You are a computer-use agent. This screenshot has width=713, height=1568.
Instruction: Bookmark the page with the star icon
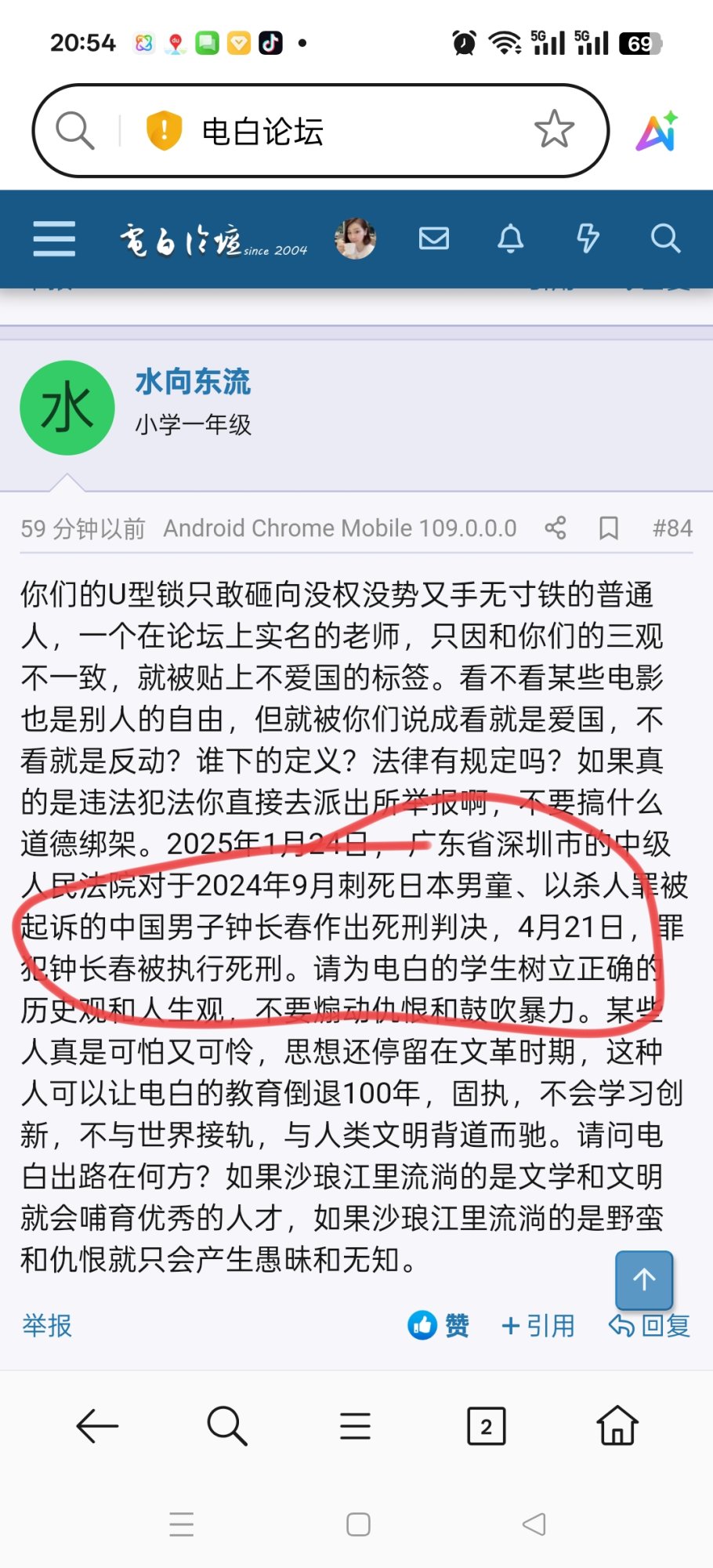coord(554,130)
